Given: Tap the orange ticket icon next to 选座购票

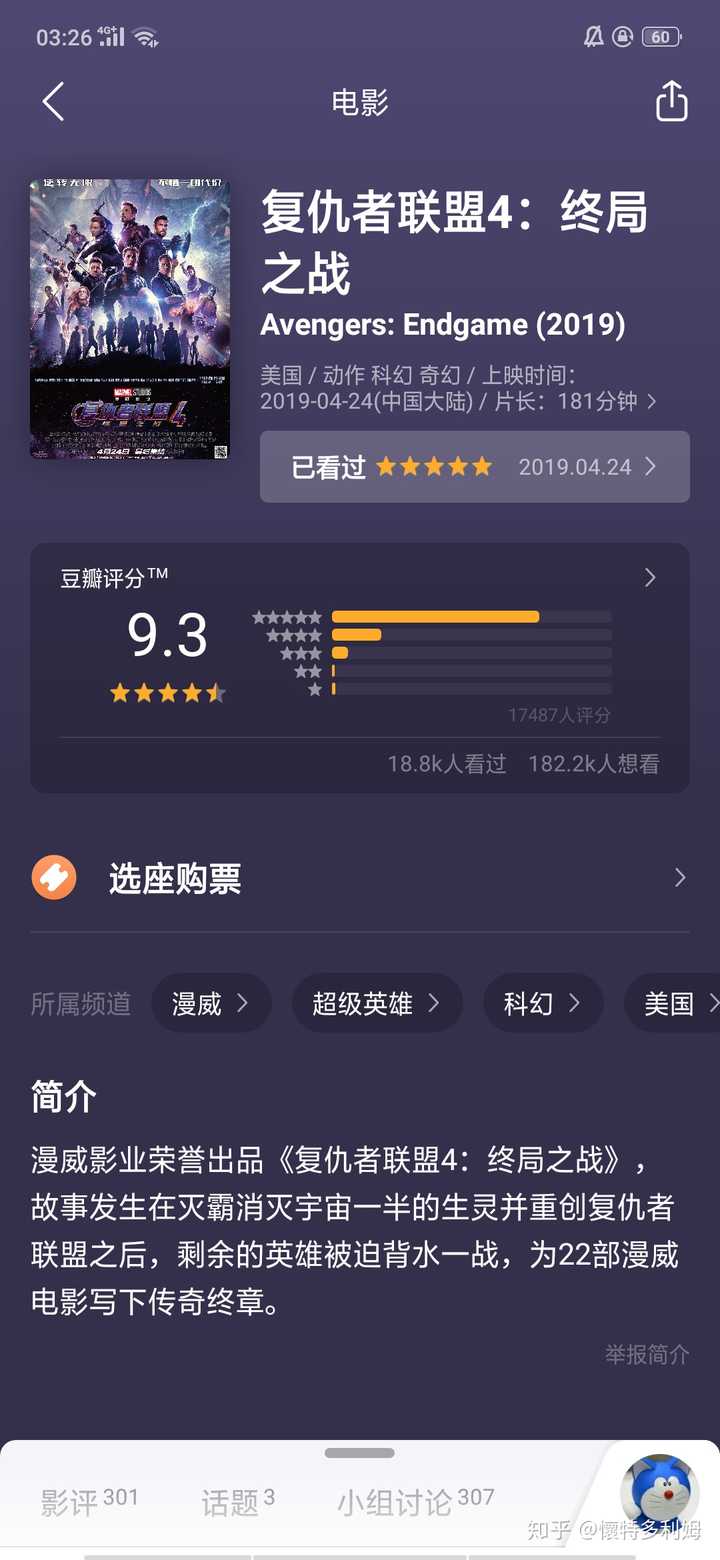Looking at the screenshot, I should [53, 877].
